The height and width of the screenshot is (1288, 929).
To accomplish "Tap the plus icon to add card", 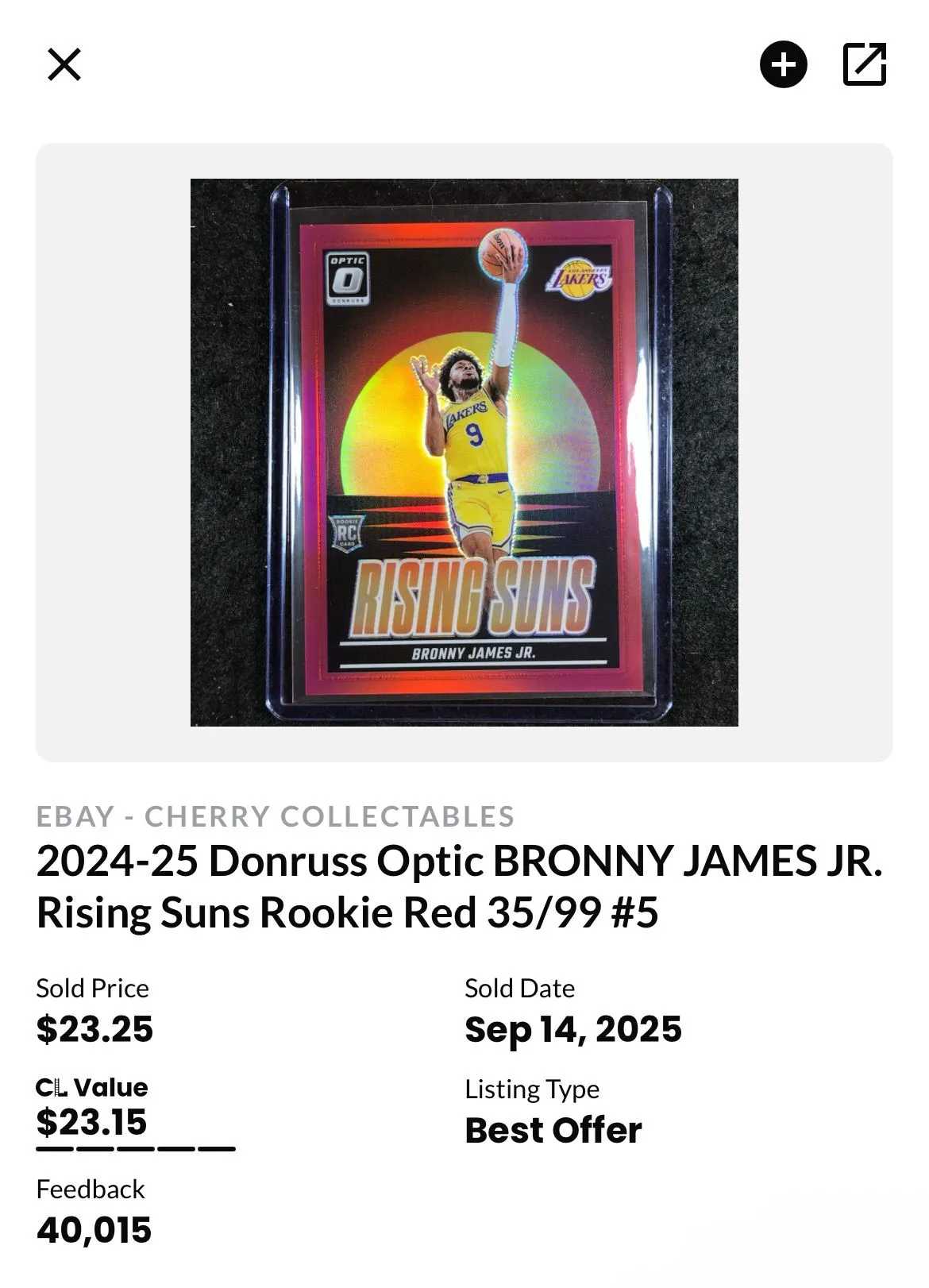I will click(783, 64).
